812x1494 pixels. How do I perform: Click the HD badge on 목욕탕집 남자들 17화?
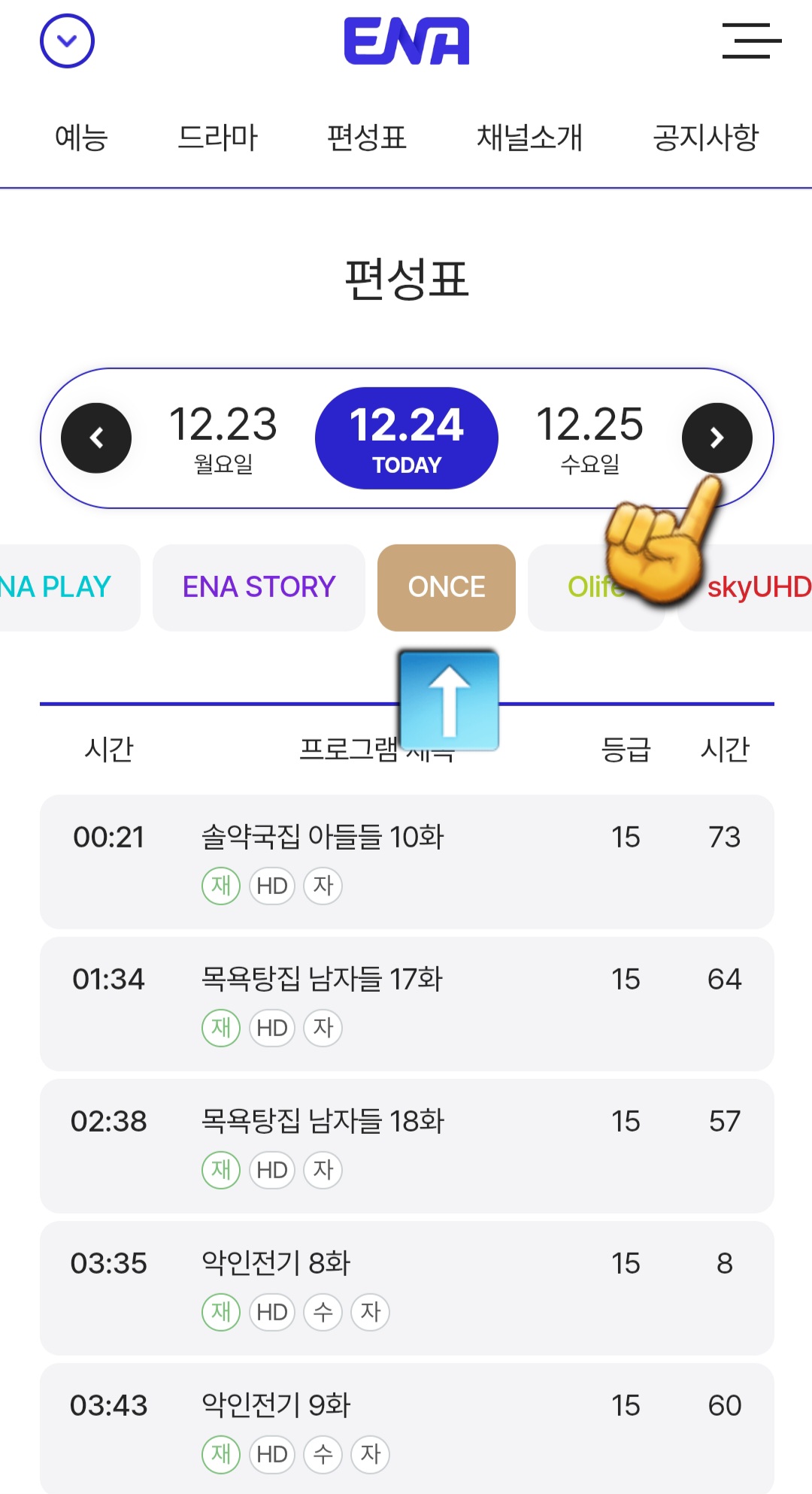271,1027
